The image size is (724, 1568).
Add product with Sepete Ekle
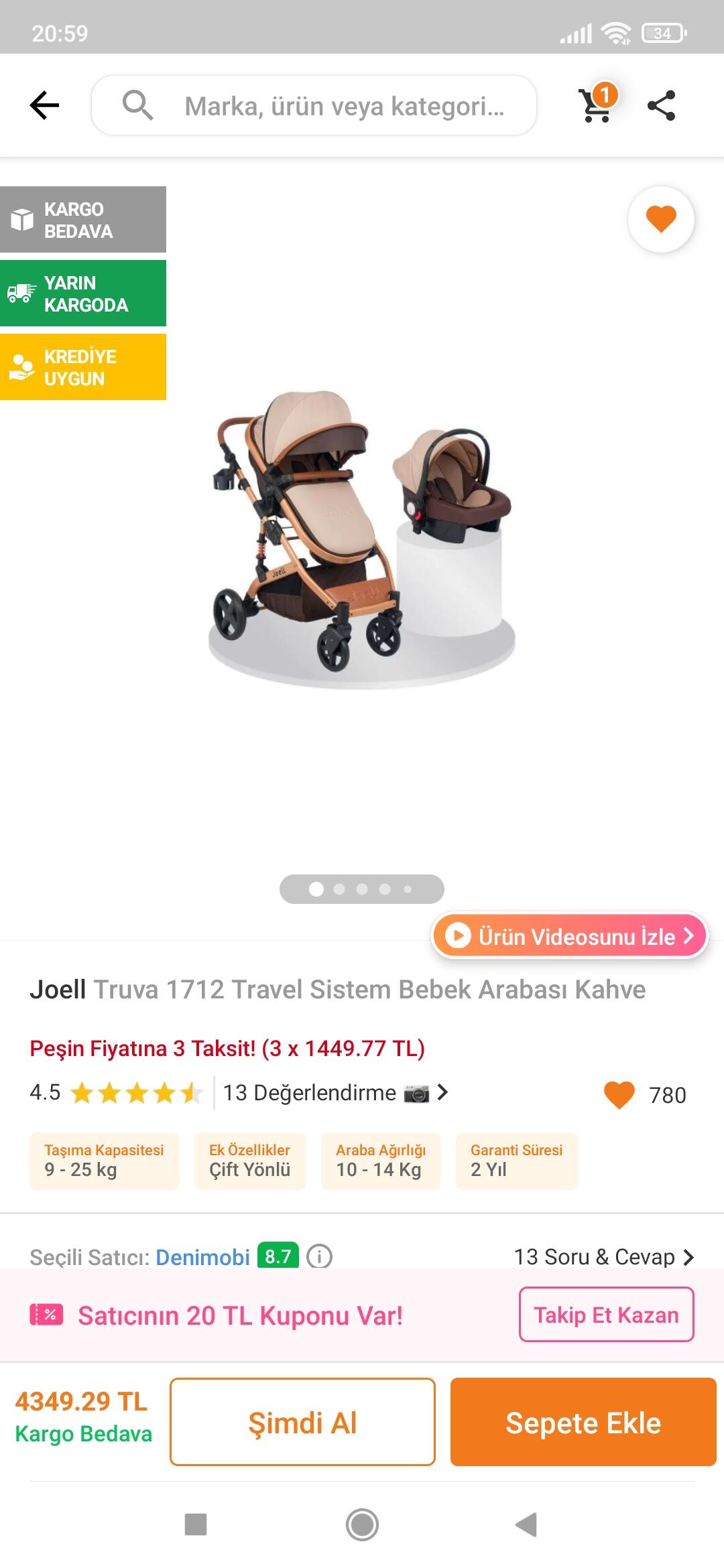click(x=583, y=1422)
